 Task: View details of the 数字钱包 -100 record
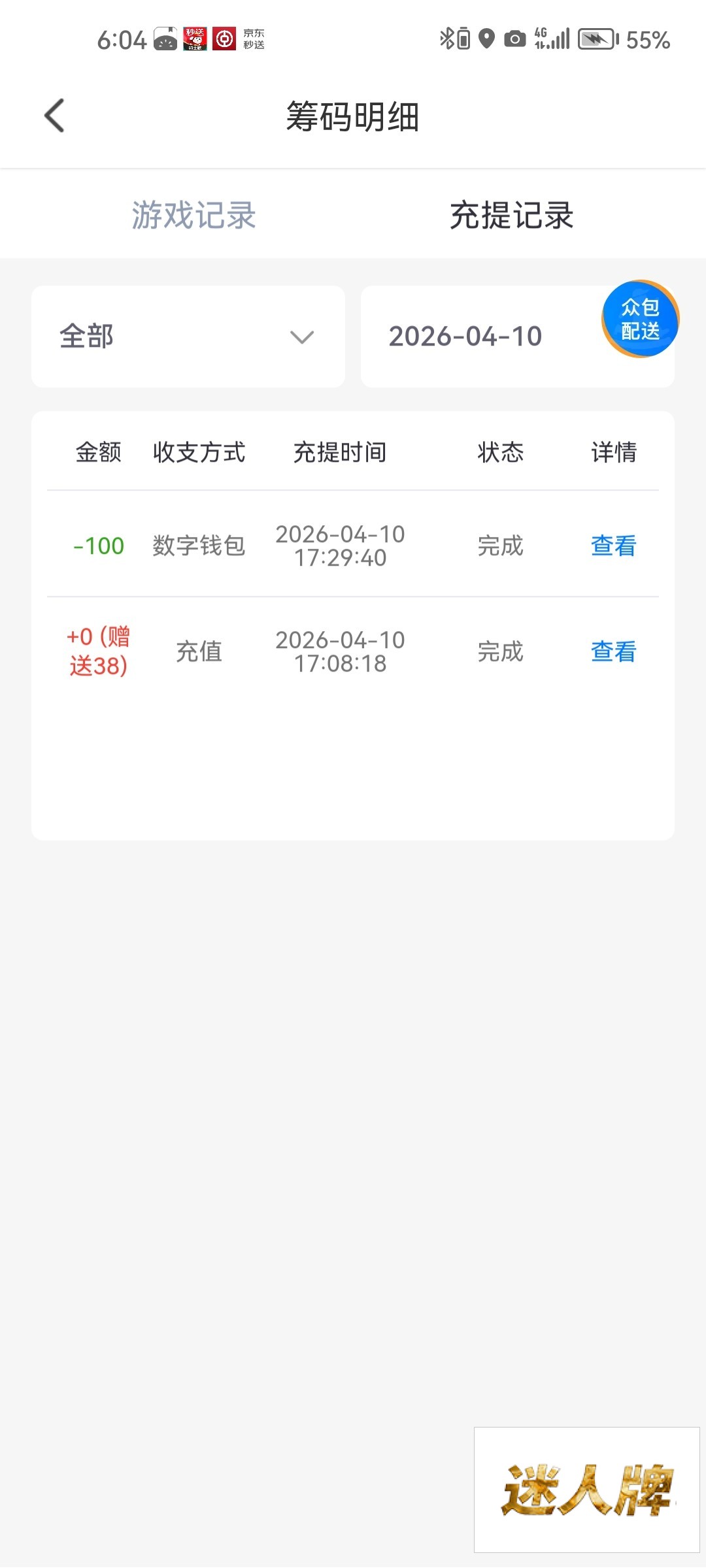(x=613, y=546)
